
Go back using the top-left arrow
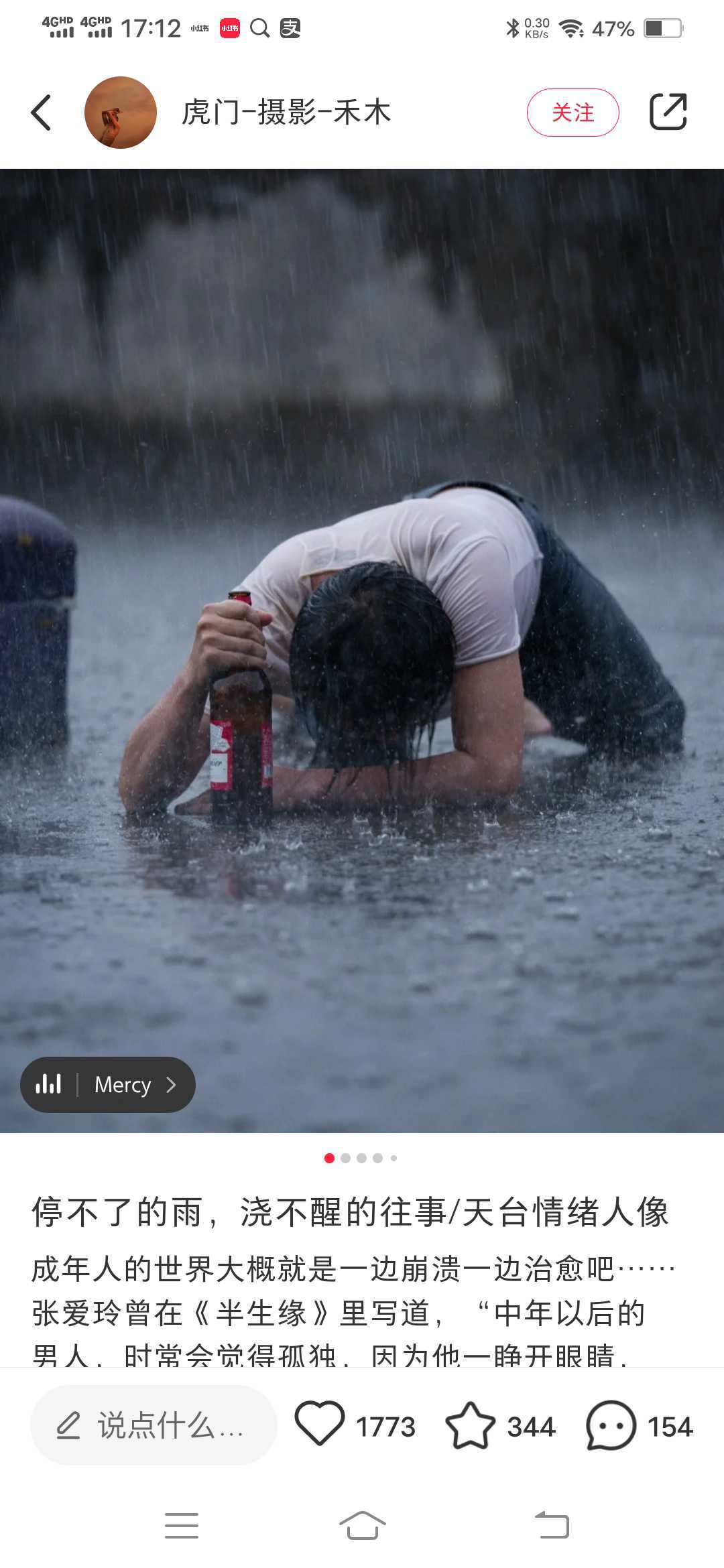click(x=41, y=112)
